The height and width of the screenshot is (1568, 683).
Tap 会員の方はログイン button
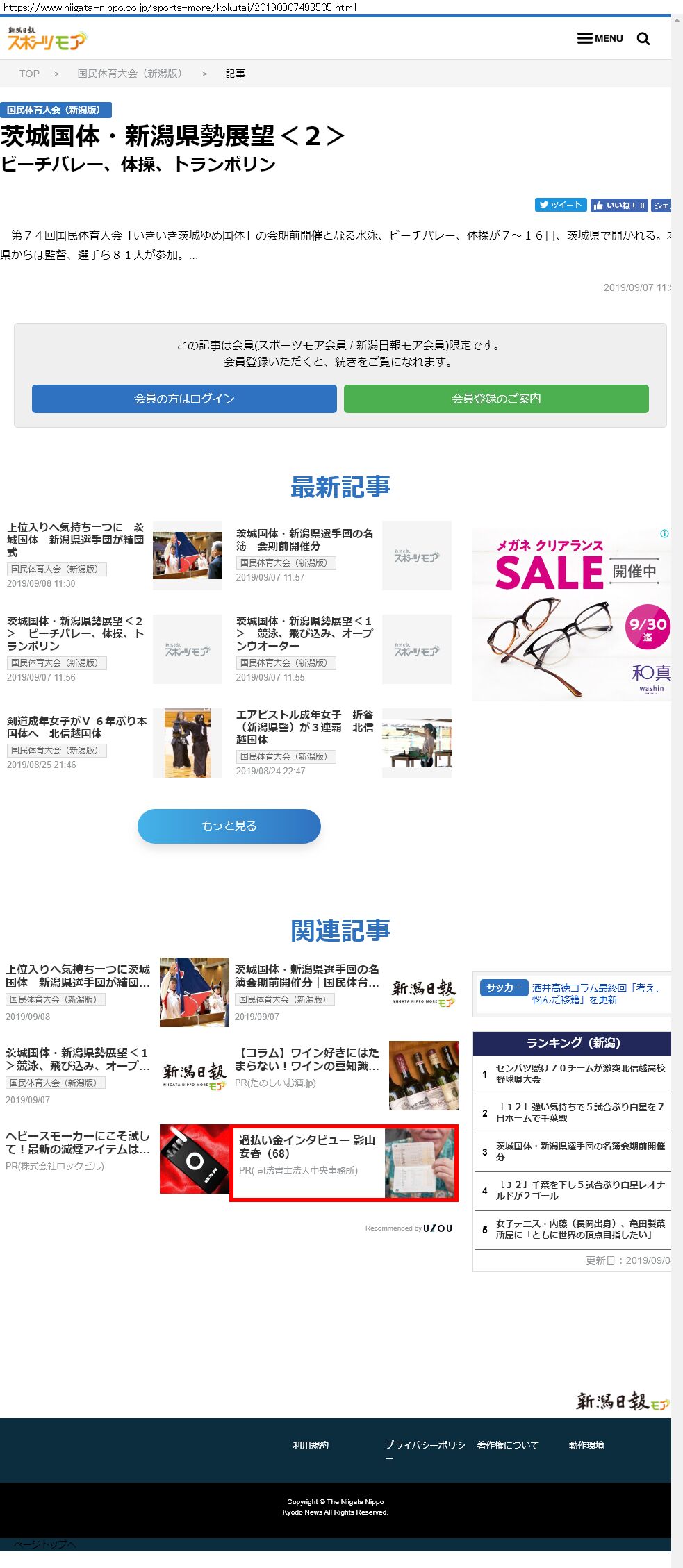(184, 399)
